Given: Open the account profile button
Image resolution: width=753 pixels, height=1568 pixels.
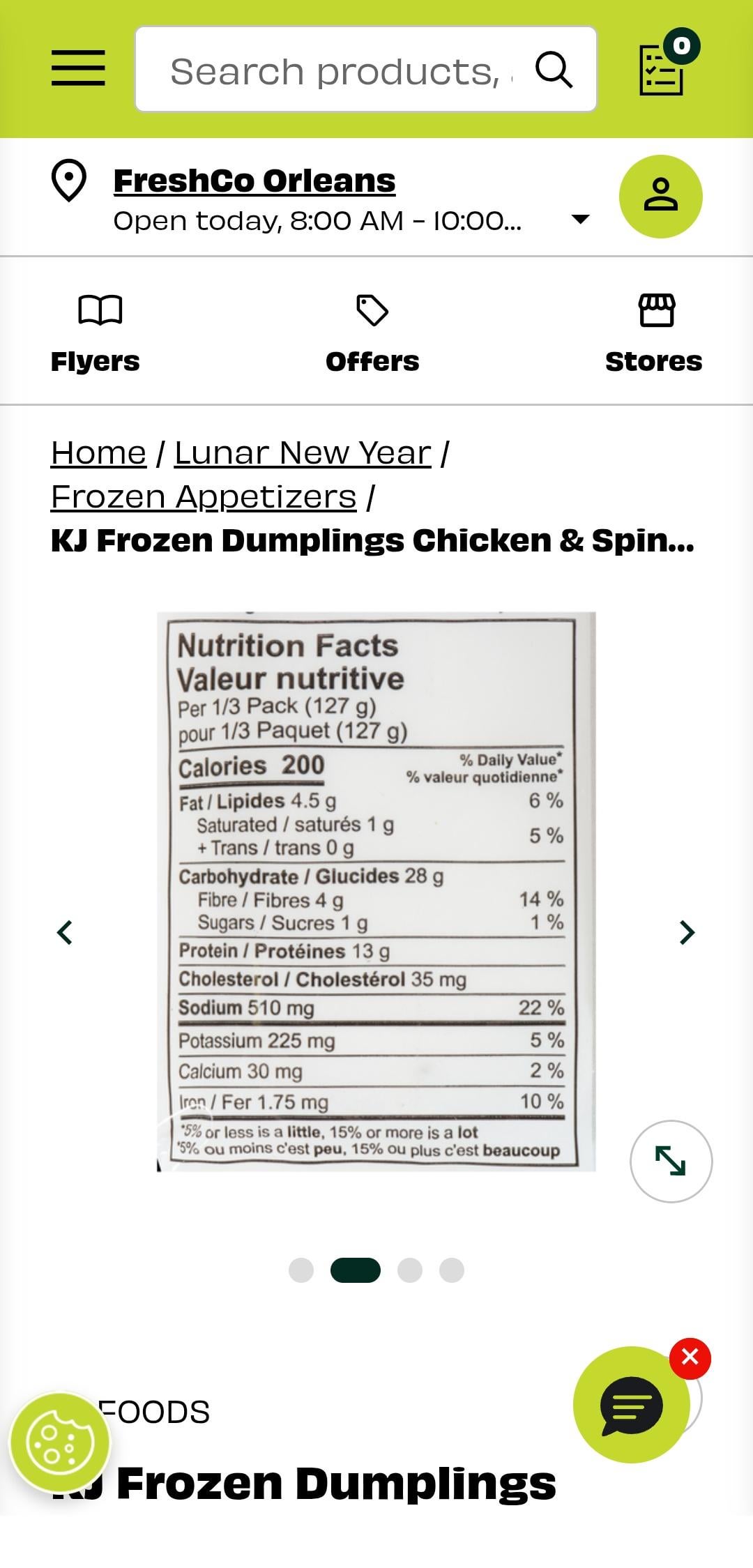Looking at the screenshot, I should coord(660,197).
